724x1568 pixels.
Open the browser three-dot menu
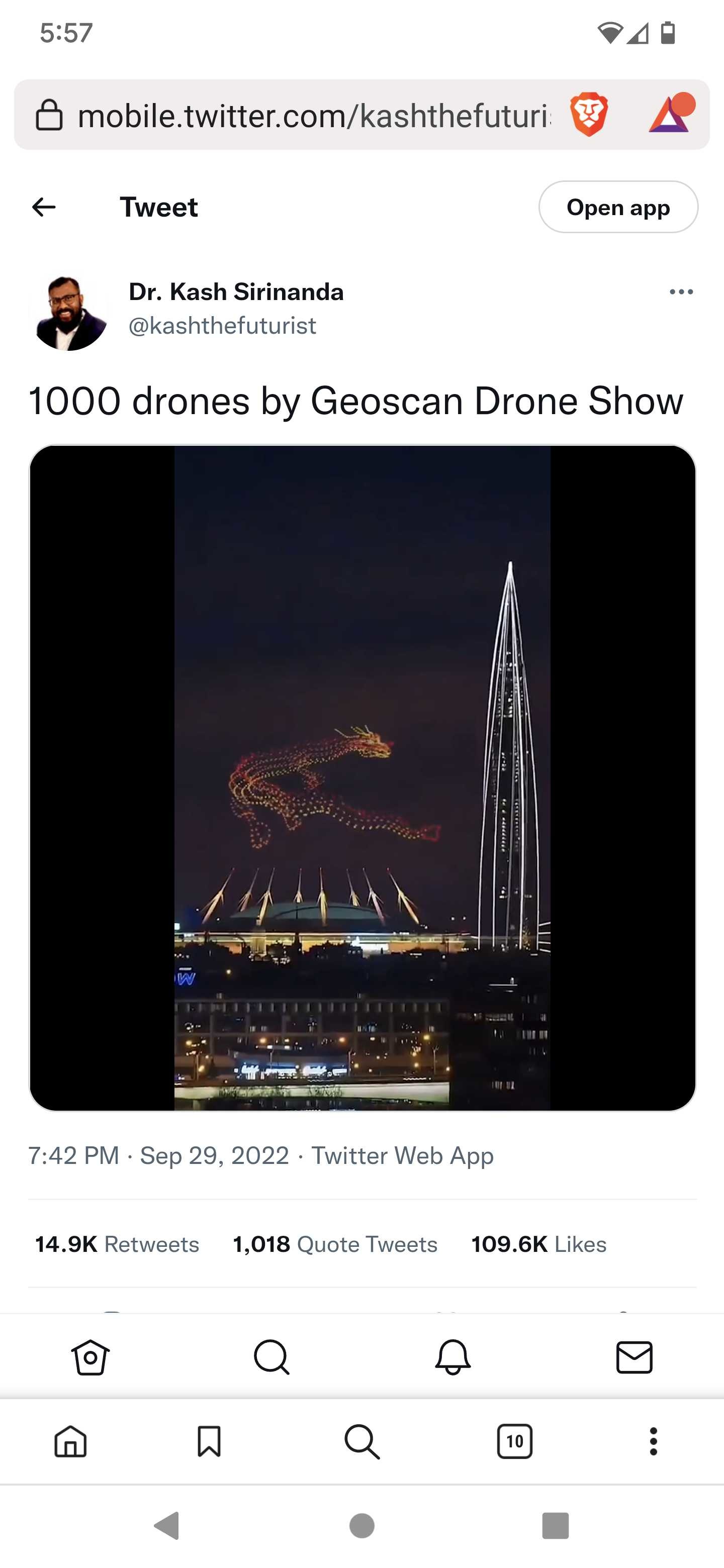(x=654, y=1441)
